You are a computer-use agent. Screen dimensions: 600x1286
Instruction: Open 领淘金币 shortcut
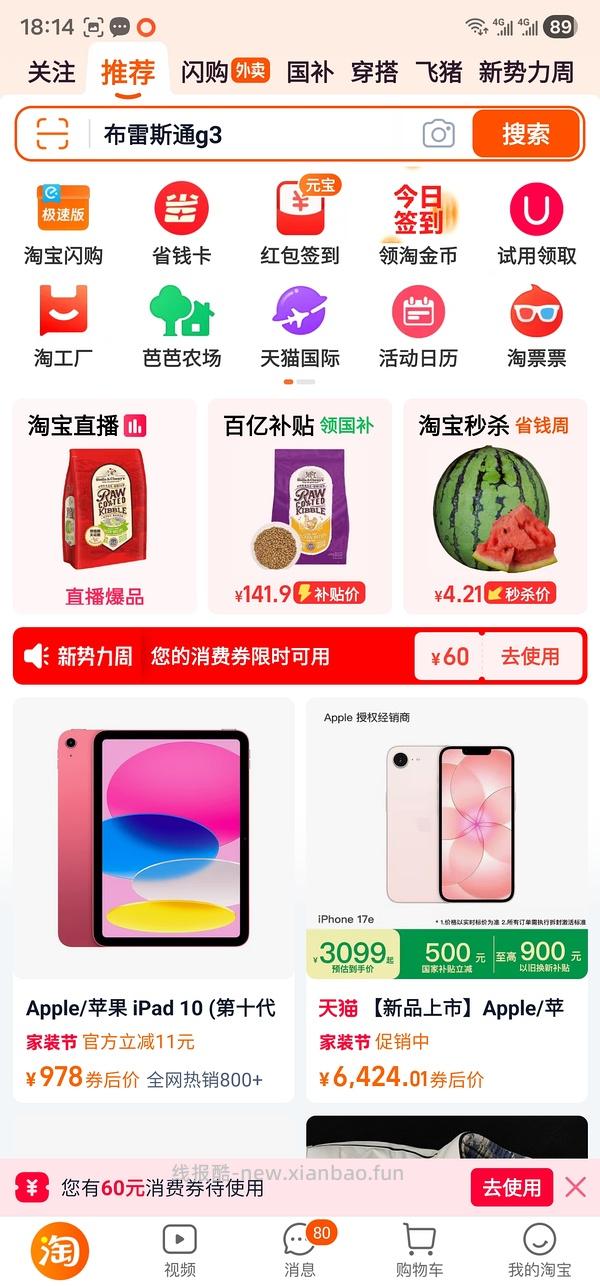click(418, 224)
